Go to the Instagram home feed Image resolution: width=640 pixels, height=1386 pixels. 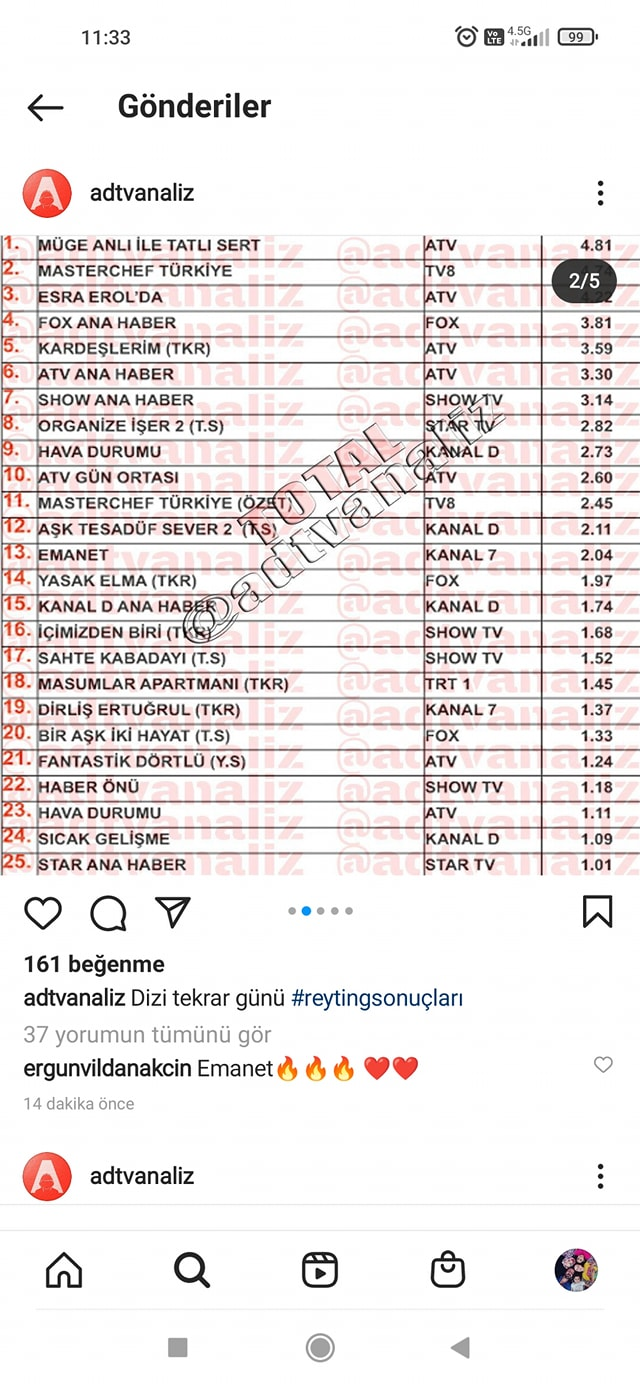(x=64, y=1270)
